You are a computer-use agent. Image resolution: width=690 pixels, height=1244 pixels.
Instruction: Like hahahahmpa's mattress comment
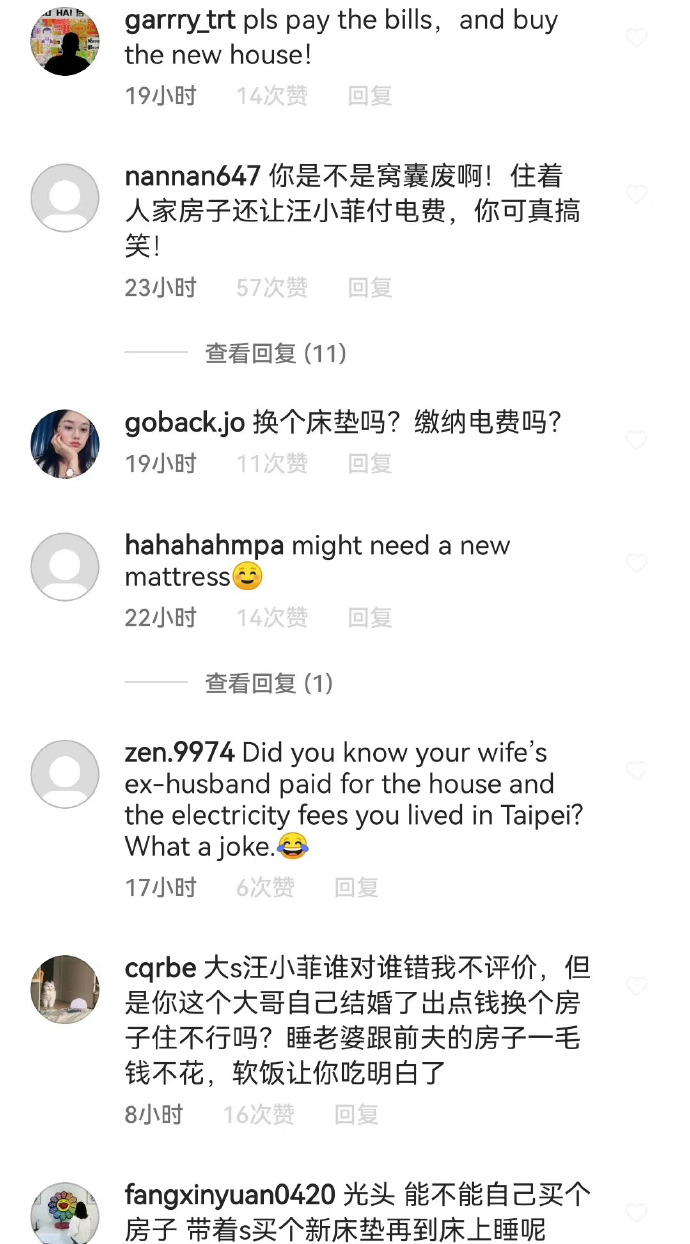[636, 563]
